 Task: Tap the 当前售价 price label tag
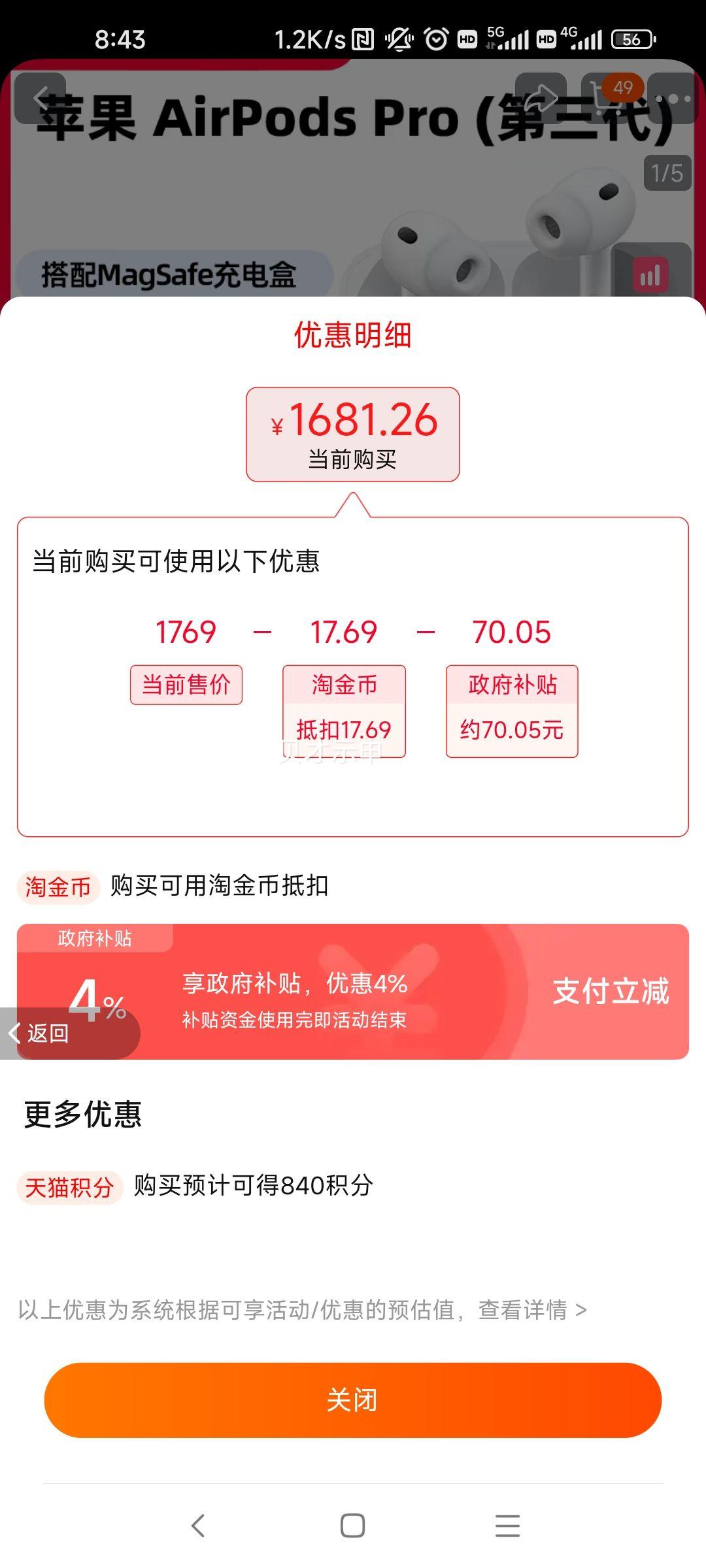click(185, 685)
